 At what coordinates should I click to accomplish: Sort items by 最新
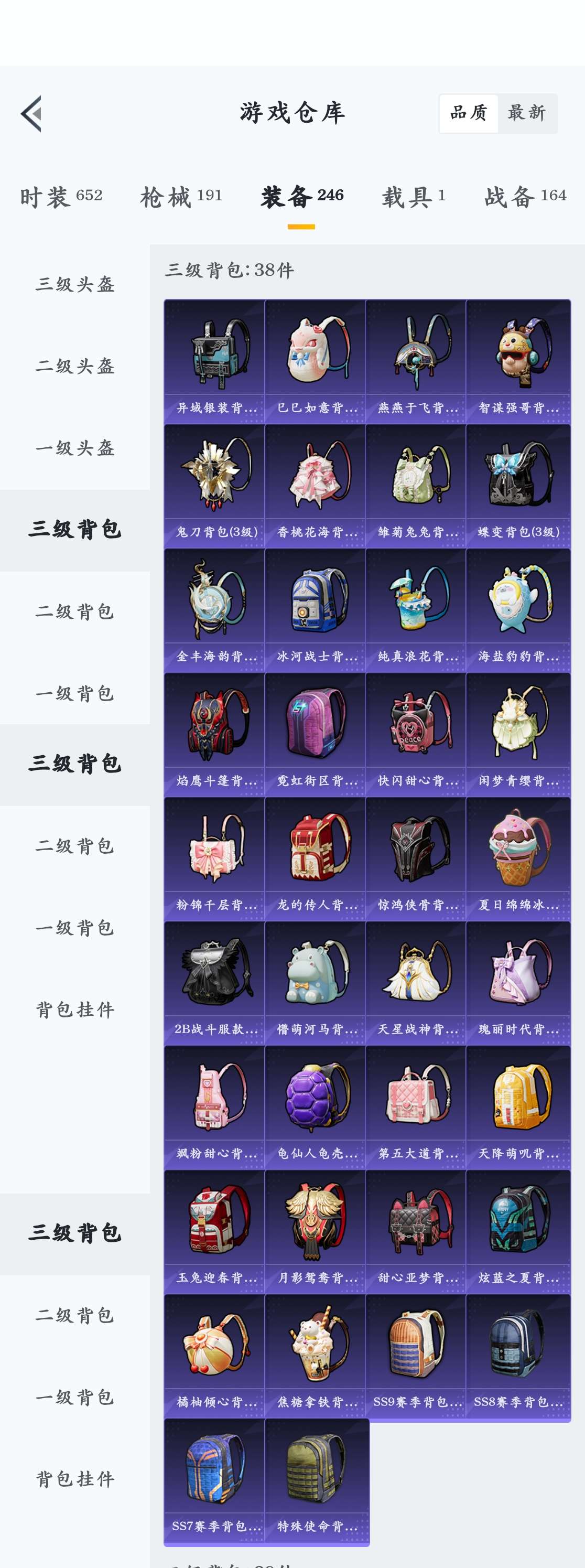pos(527,113)
